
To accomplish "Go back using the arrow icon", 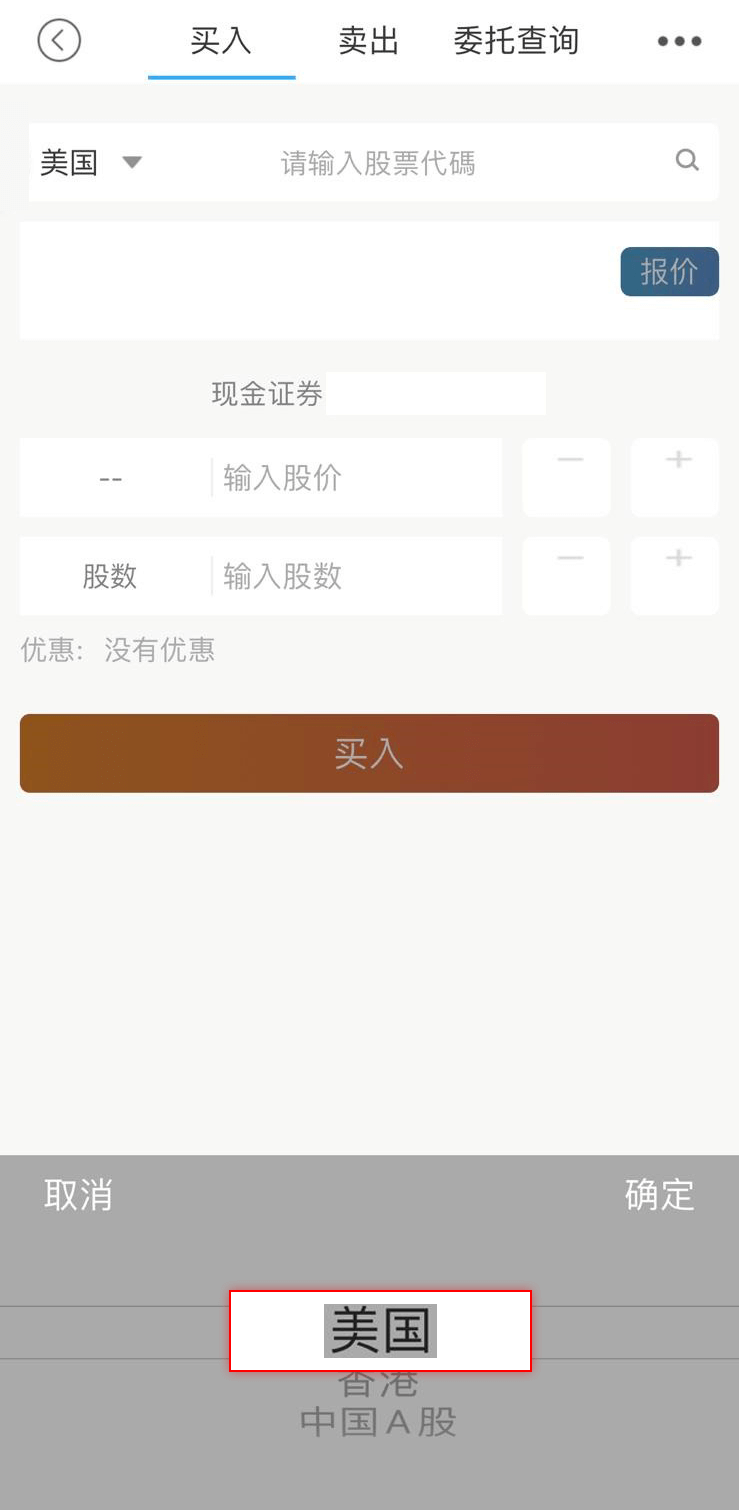I will click(x=59, y=41).
